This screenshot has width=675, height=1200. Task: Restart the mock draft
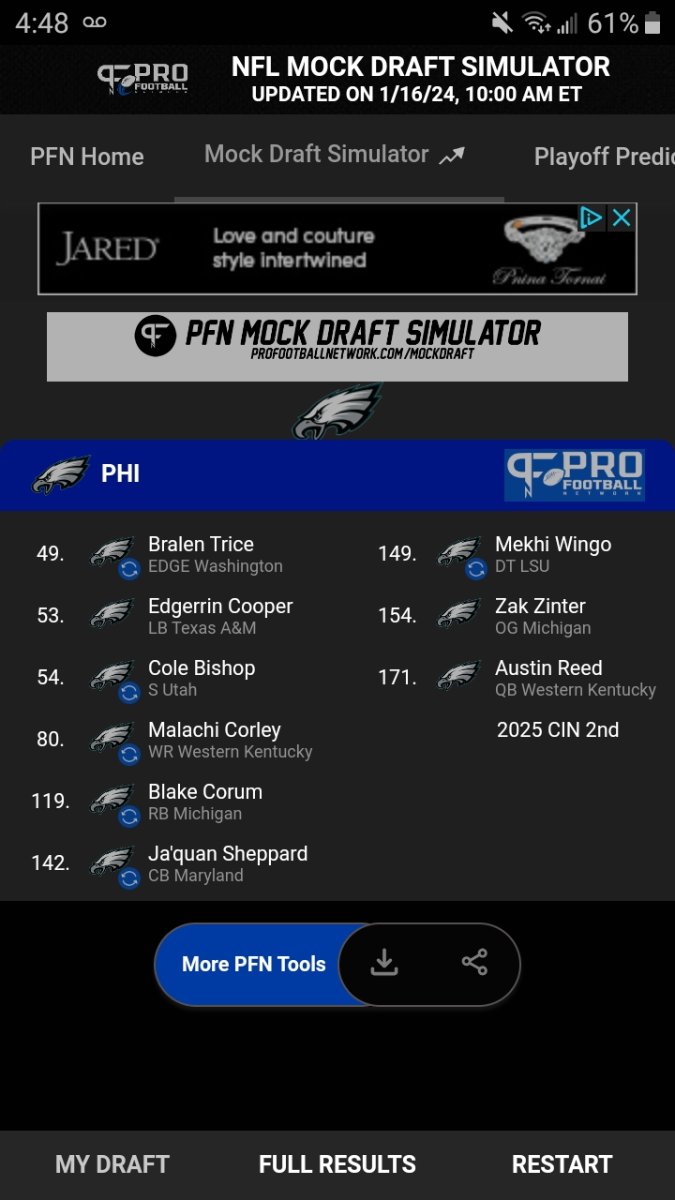click(x=562, y=1164)
